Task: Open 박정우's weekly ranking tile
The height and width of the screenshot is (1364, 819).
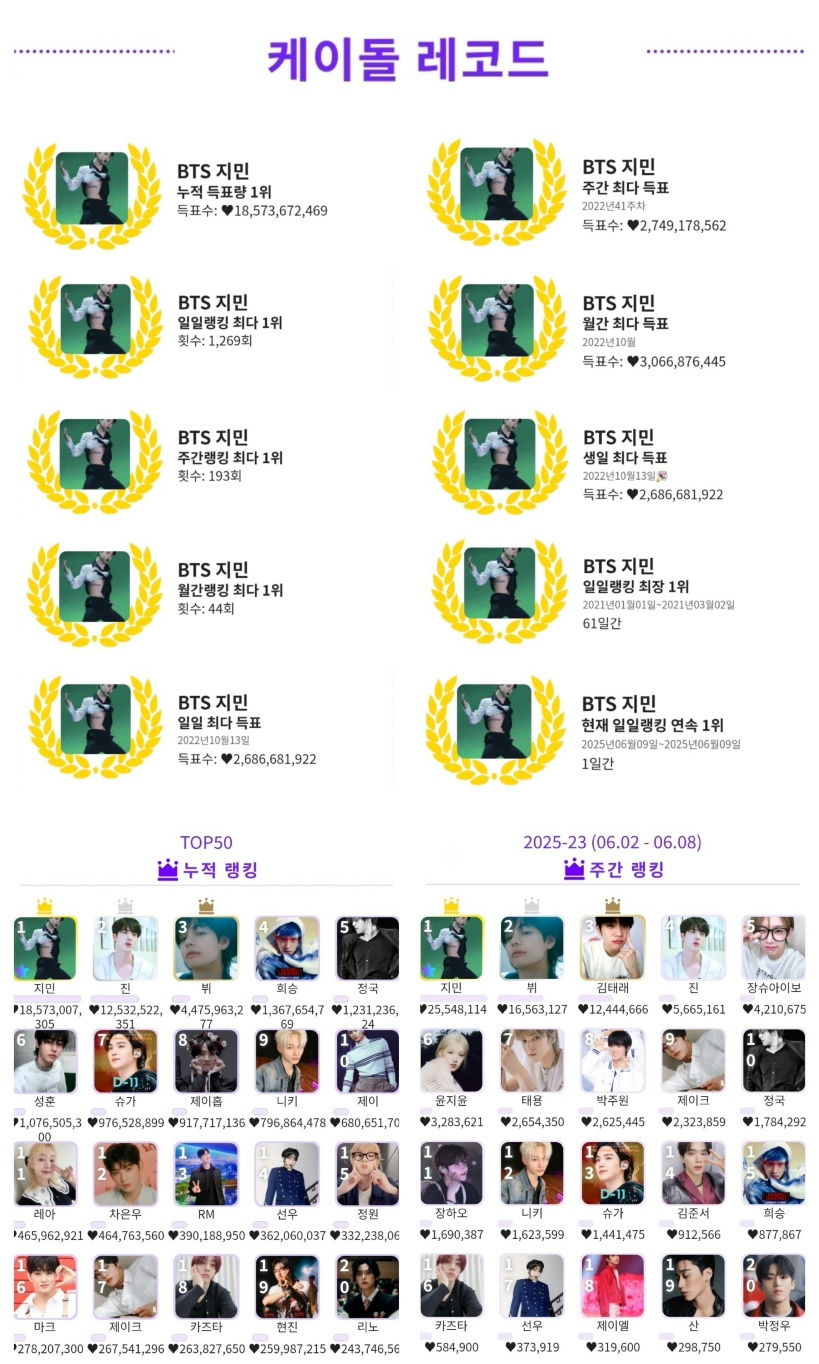Action: click(x=773, y=1287)
